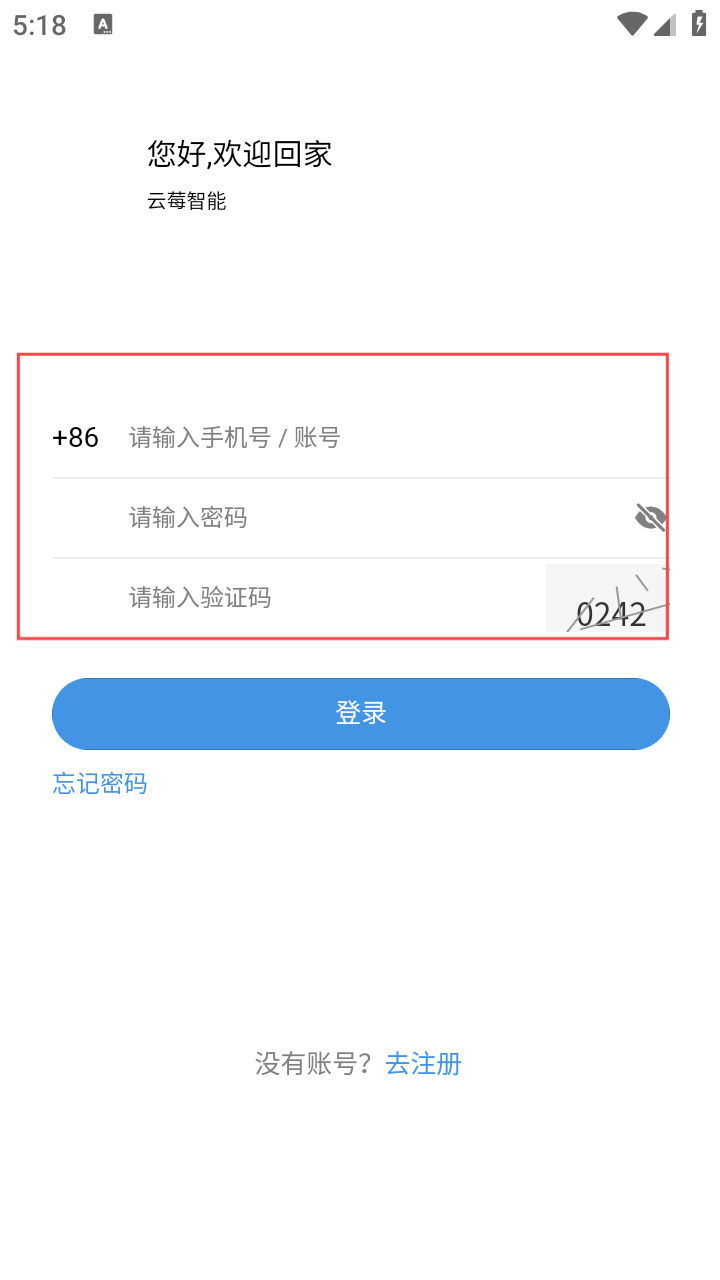Screen dimensions: 720x1280
Task: Focus the password input field
Action: click(x=370, y=517)
